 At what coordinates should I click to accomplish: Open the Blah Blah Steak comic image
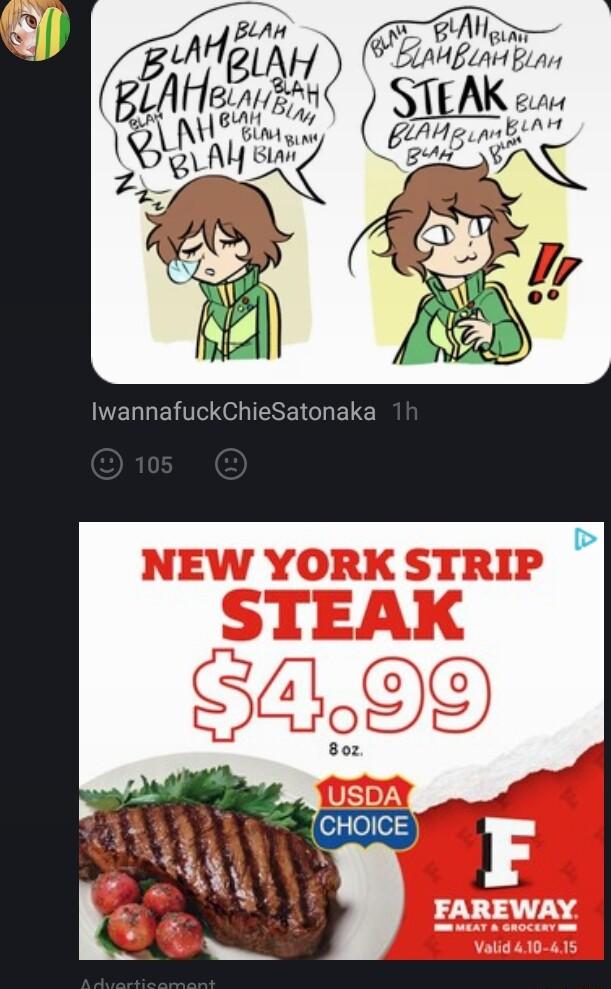[350, 190]
